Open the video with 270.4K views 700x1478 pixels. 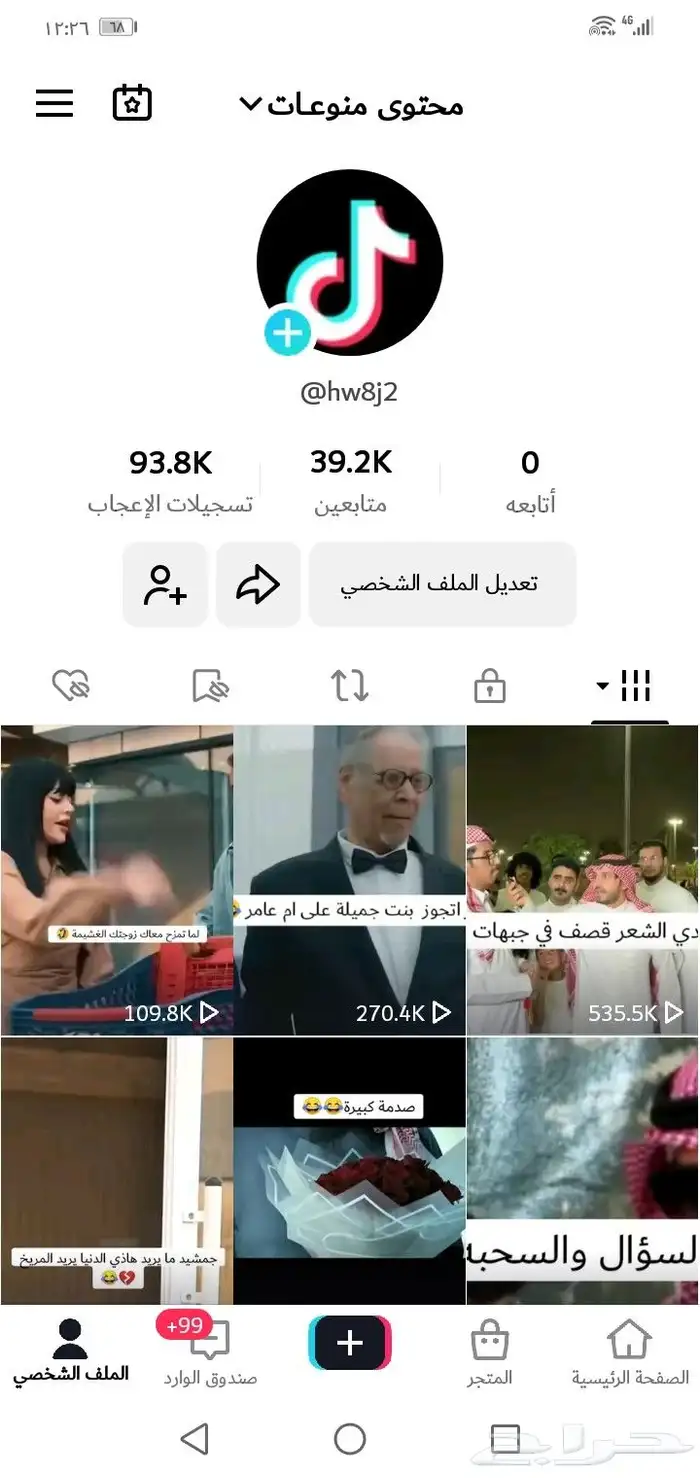350,880
